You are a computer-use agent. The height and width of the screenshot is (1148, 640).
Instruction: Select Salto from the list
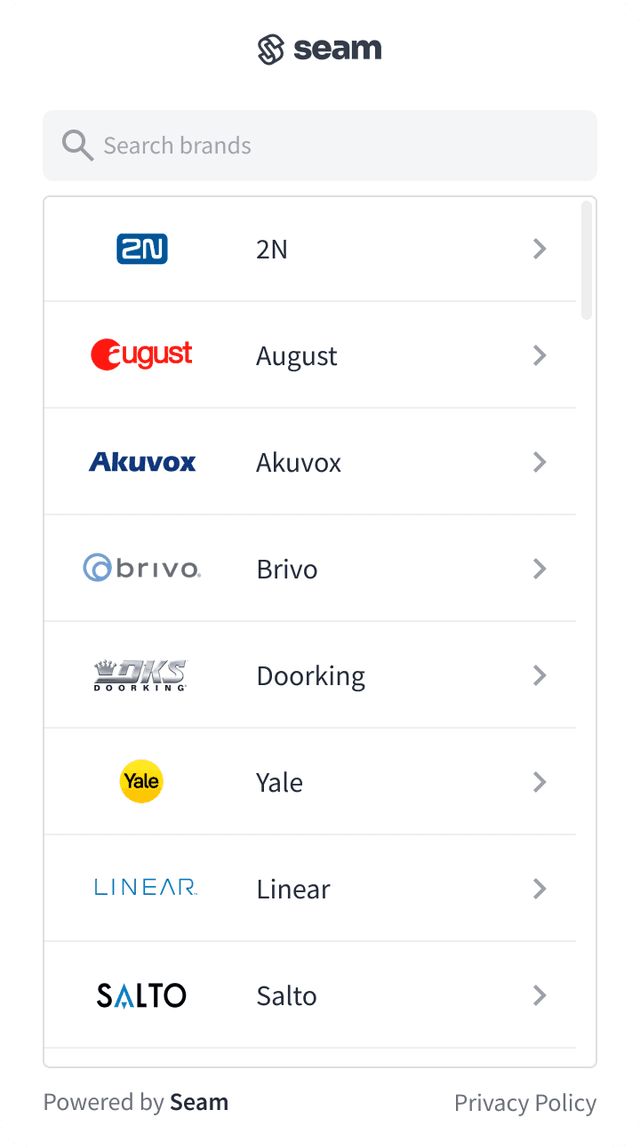[x=310, y=996]
